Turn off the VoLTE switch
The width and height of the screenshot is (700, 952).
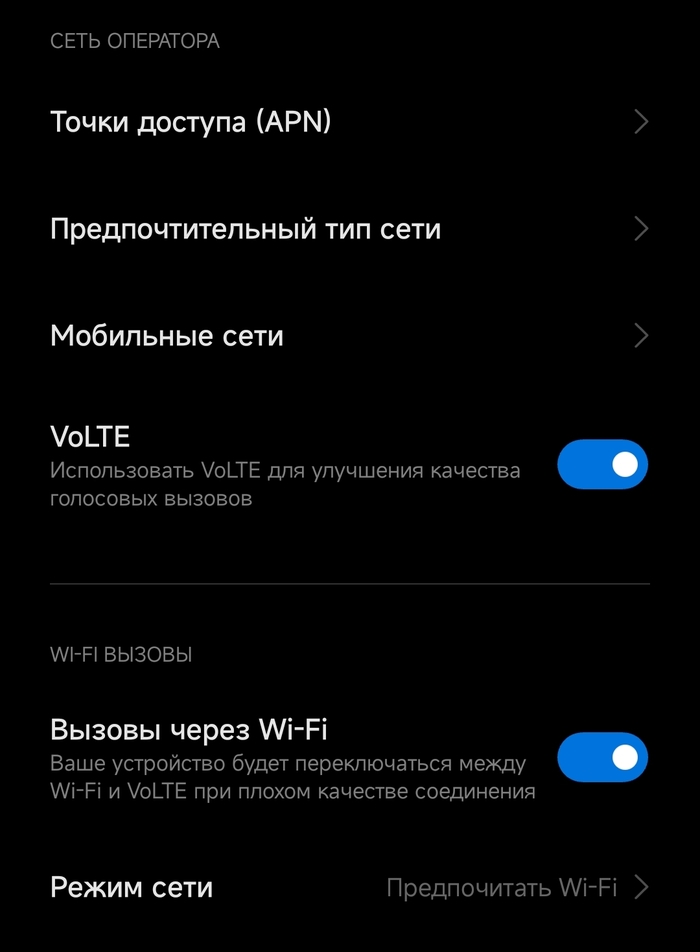pyautogui.click(x=602, y=464)
